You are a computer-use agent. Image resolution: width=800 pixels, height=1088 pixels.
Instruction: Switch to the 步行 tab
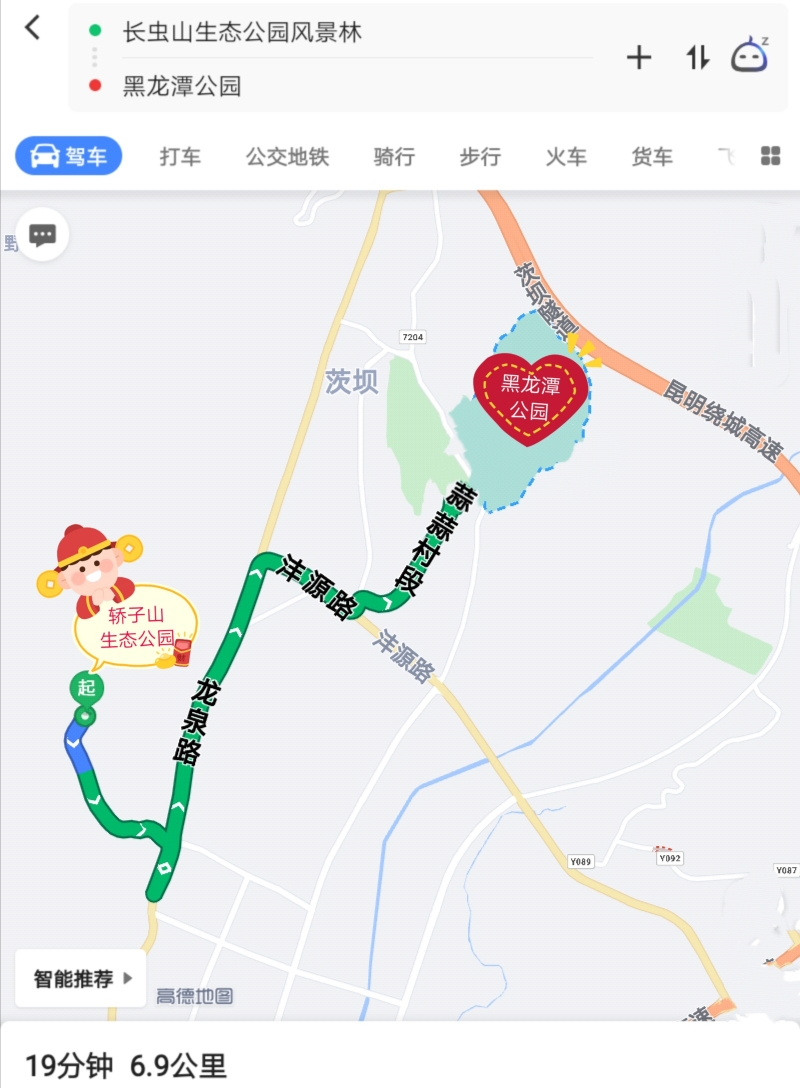(x=480, y=156)
